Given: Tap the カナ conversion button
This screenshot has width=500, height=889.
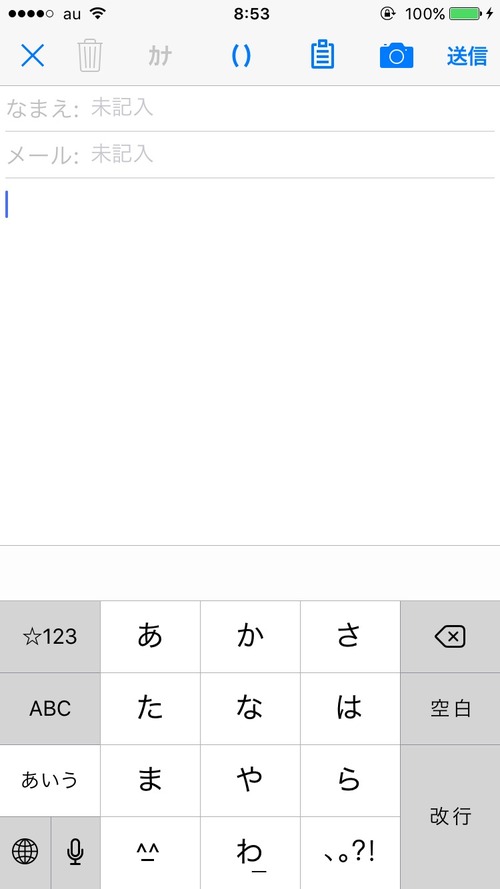Looking at the screenshot, I should click(x=160, y=56).
